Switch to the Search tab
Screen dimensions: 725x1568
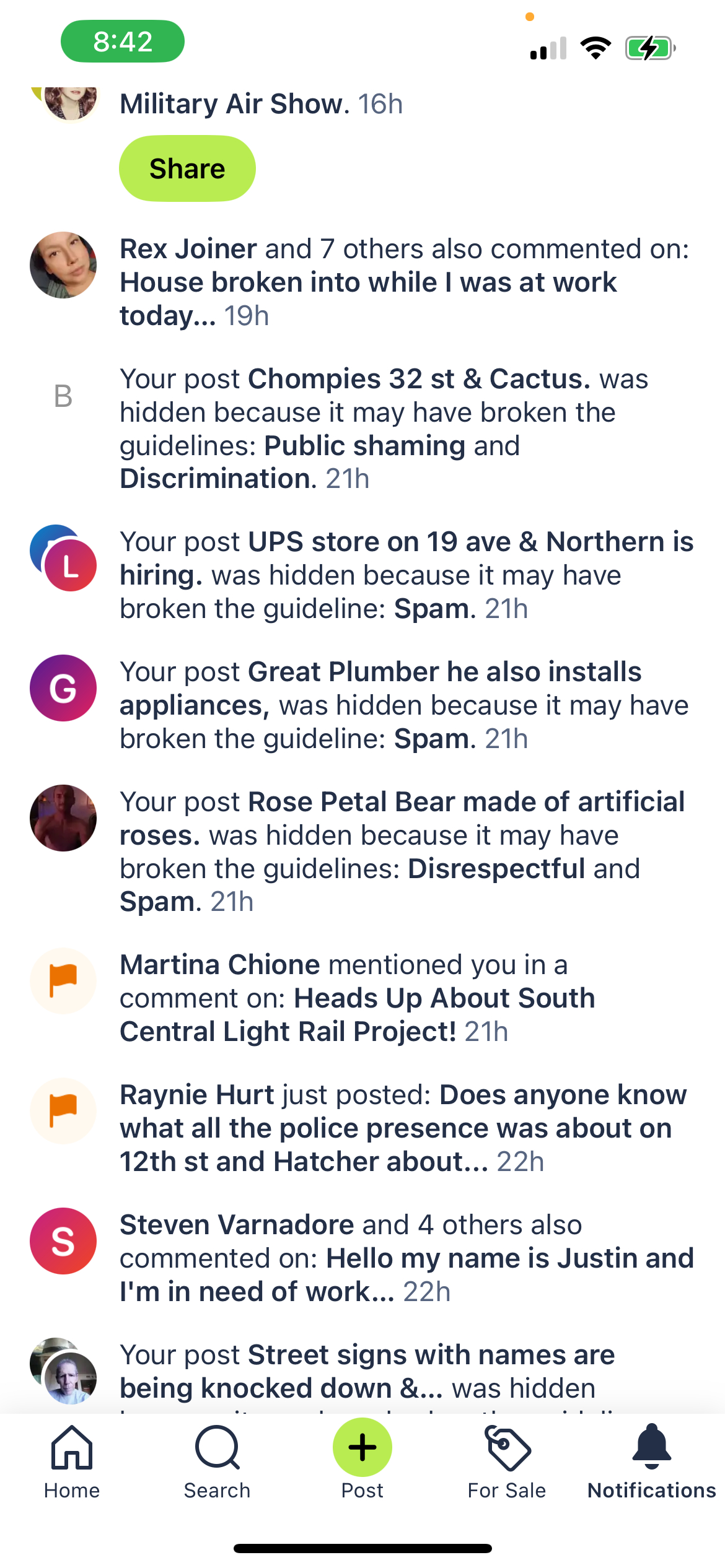pos(217,1461)
